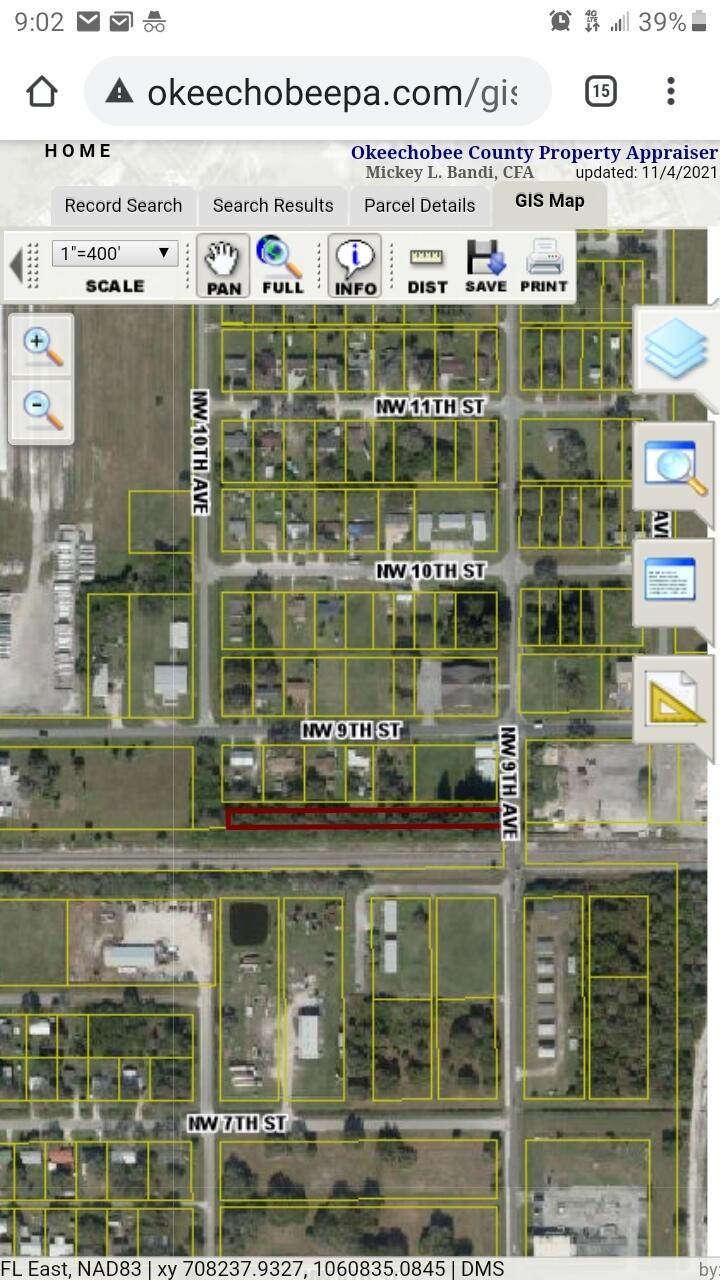Open the HOME link
720x1280 pixels.
point(78,151)
